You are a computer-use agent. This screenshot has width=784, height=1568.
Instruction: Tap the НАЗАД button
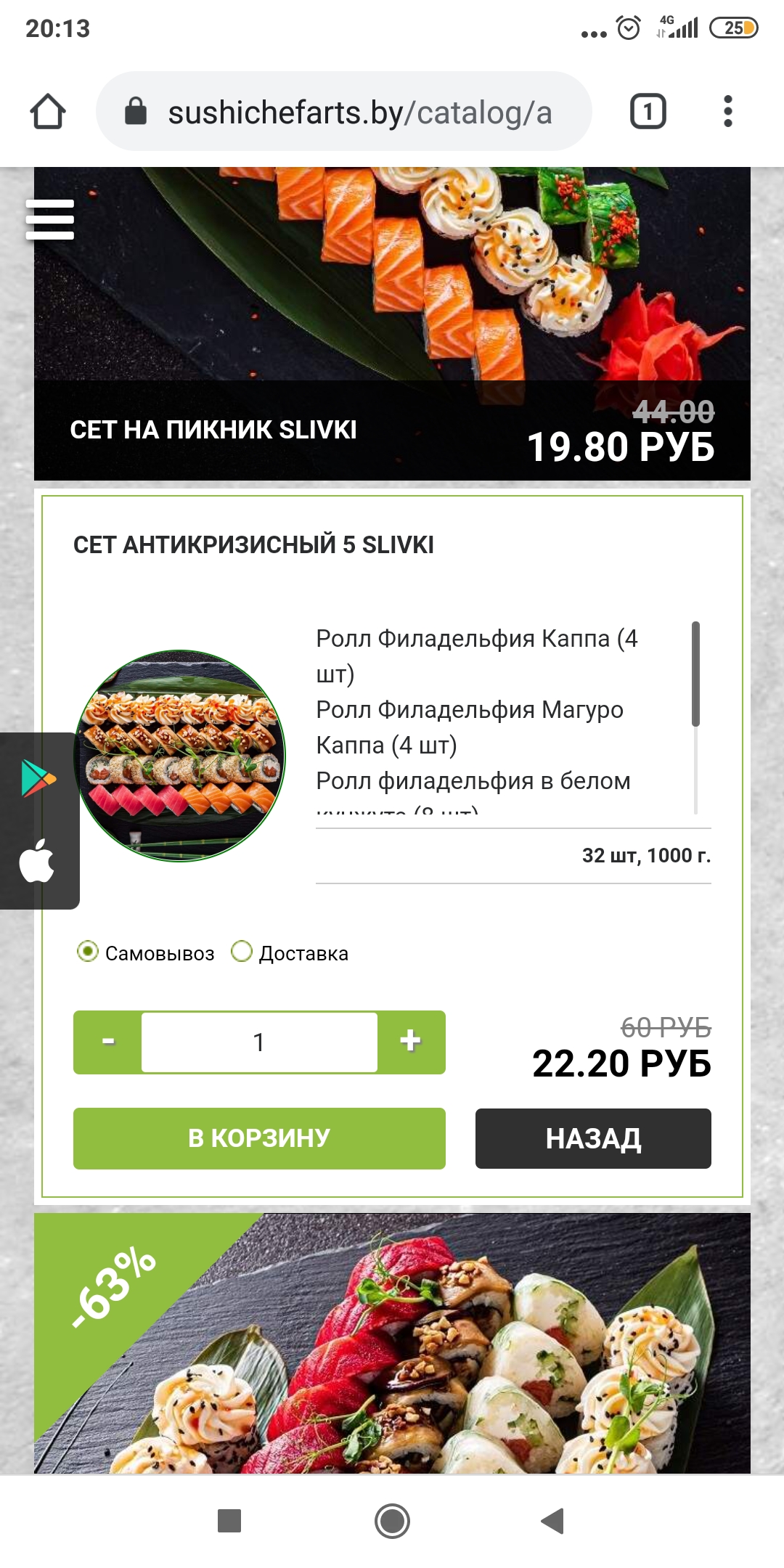pos(593,1138)
